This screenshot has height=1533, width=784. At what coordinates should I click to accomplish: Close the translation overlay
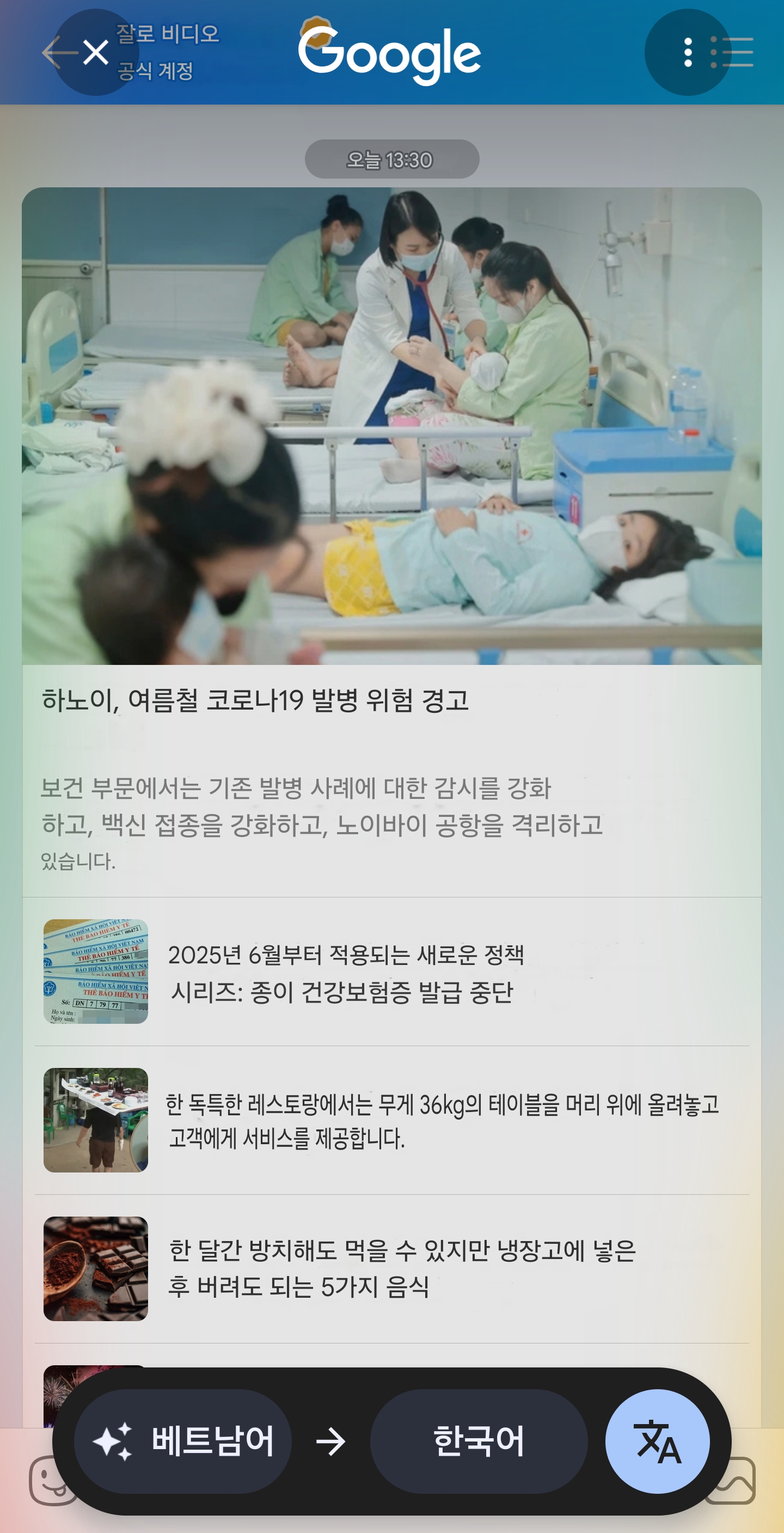coord(95,52)
